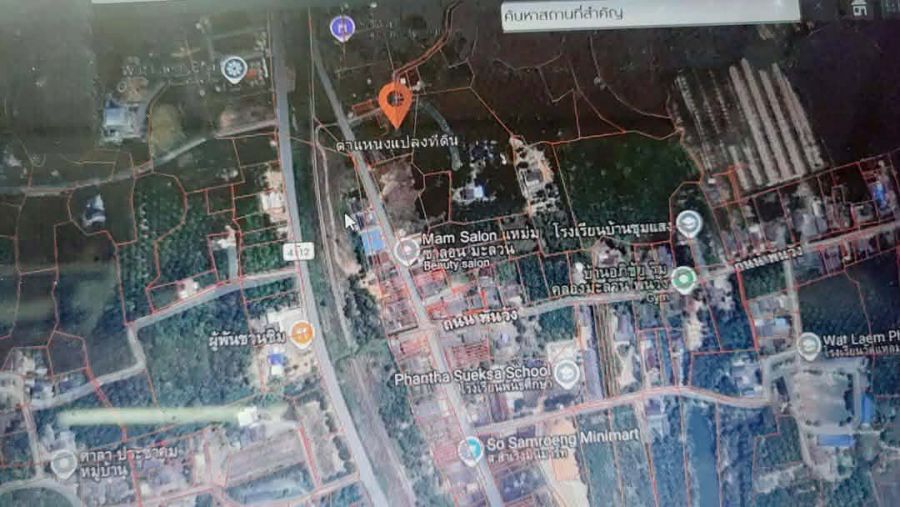This screenshot has width=900, height=507.
Task: Open the So Samroeng Minimart marker
Action: [x=470, y=451]
